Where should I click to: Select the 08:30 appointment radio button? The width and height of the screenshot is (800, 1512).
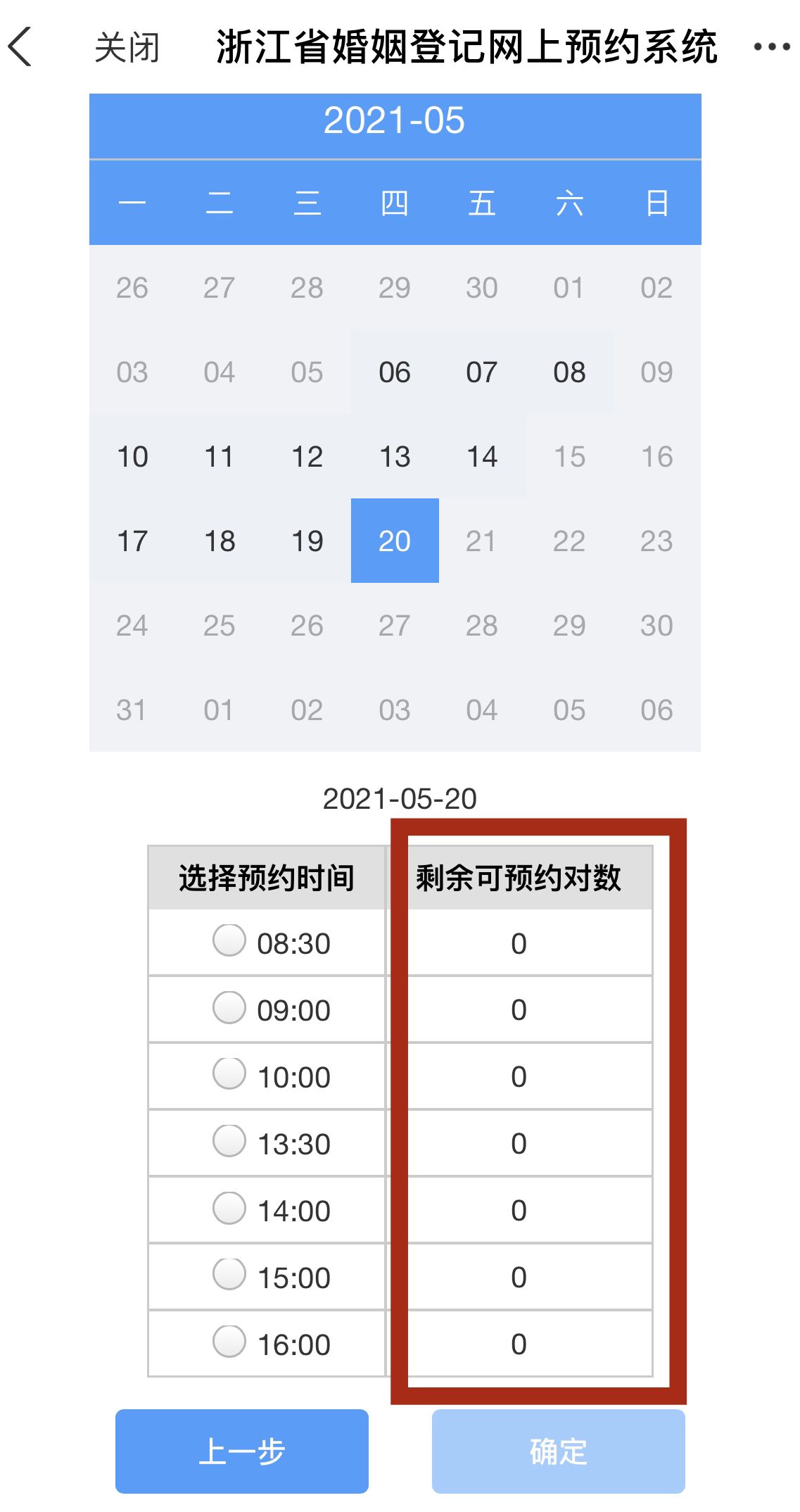pyautogui.click(x=229, y=943)
